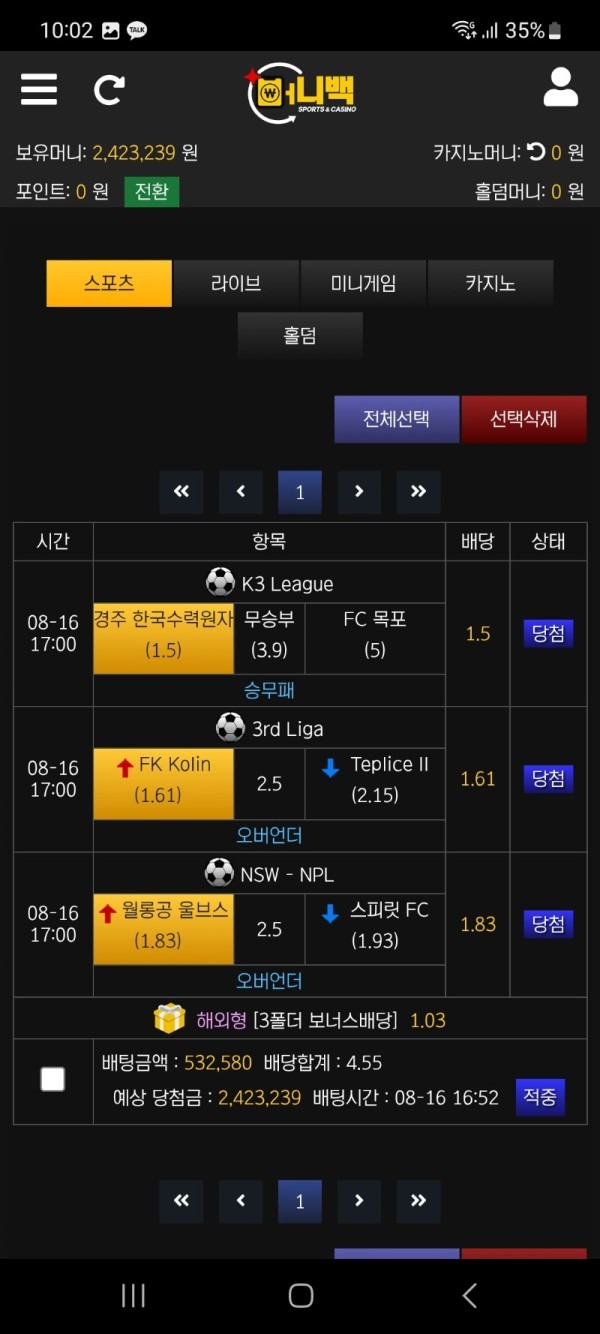Jump to first page in top pagination
This screenshot has height=1334, width=600.
[x=181, y=492]
